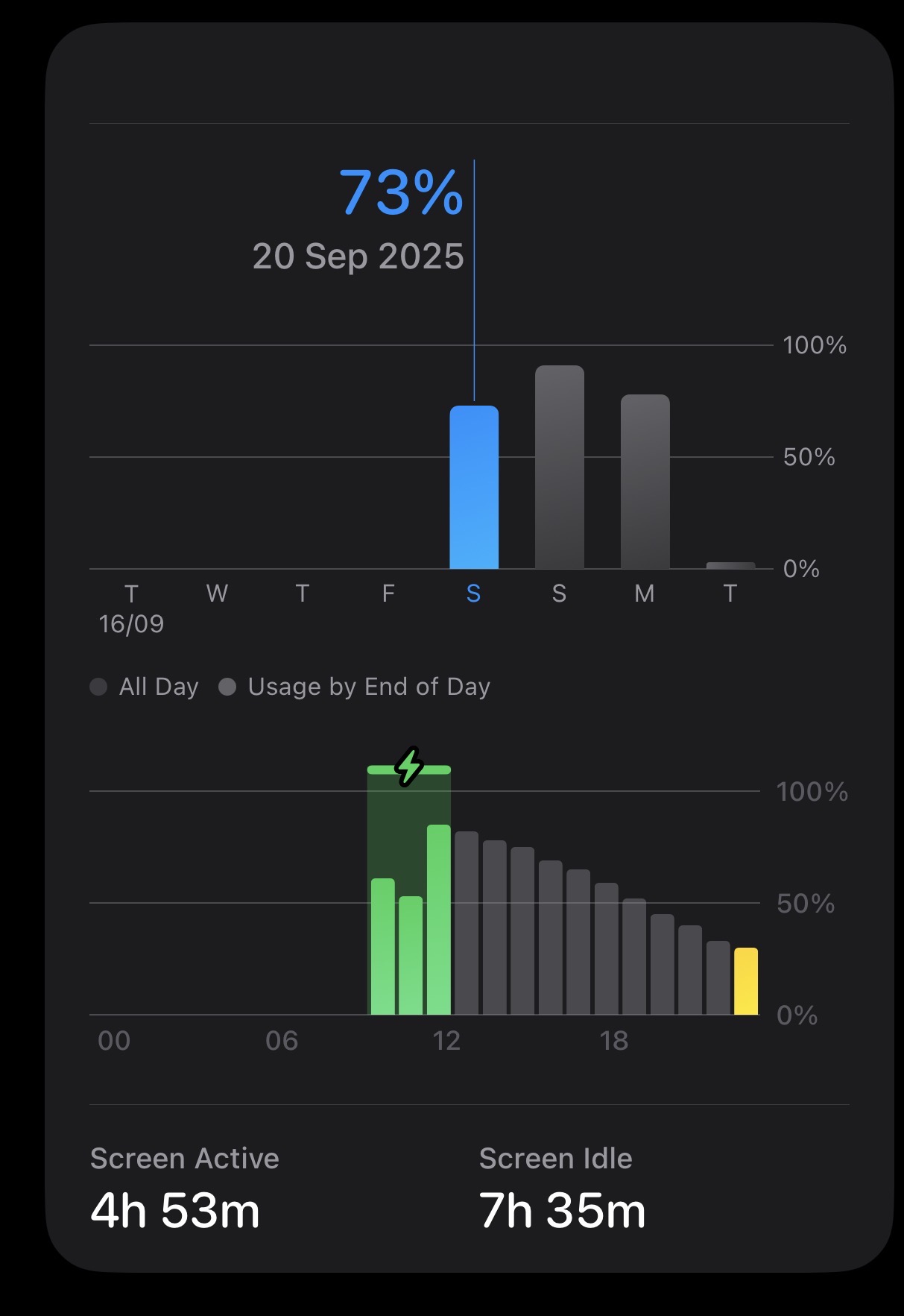Select the blue Saturday battery usage bar

coord(474,488)
